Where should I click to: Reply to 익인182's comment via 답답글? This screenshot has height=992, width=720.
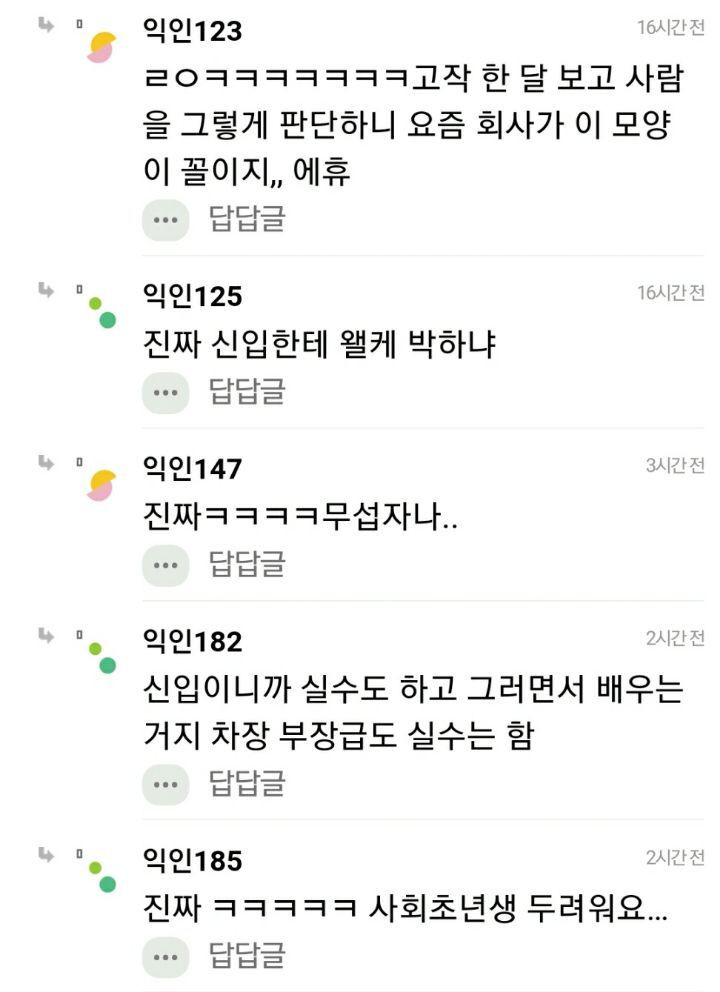(x=246, y=782)
